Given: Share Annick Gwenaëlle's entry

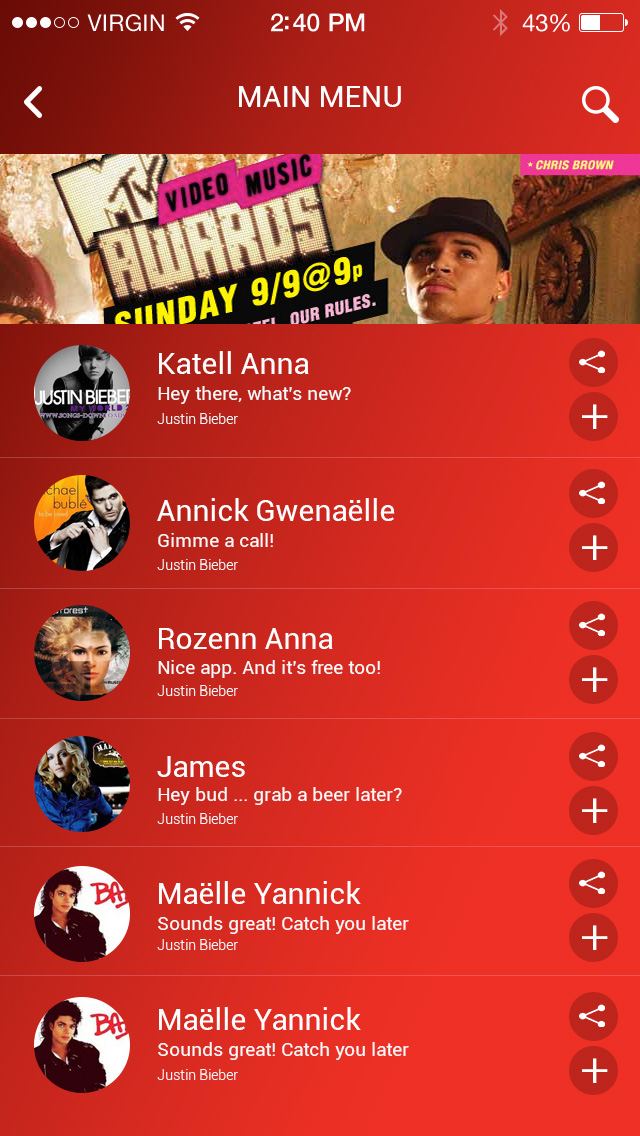Looking at the screenshot, I should click(x=593, y=494).
